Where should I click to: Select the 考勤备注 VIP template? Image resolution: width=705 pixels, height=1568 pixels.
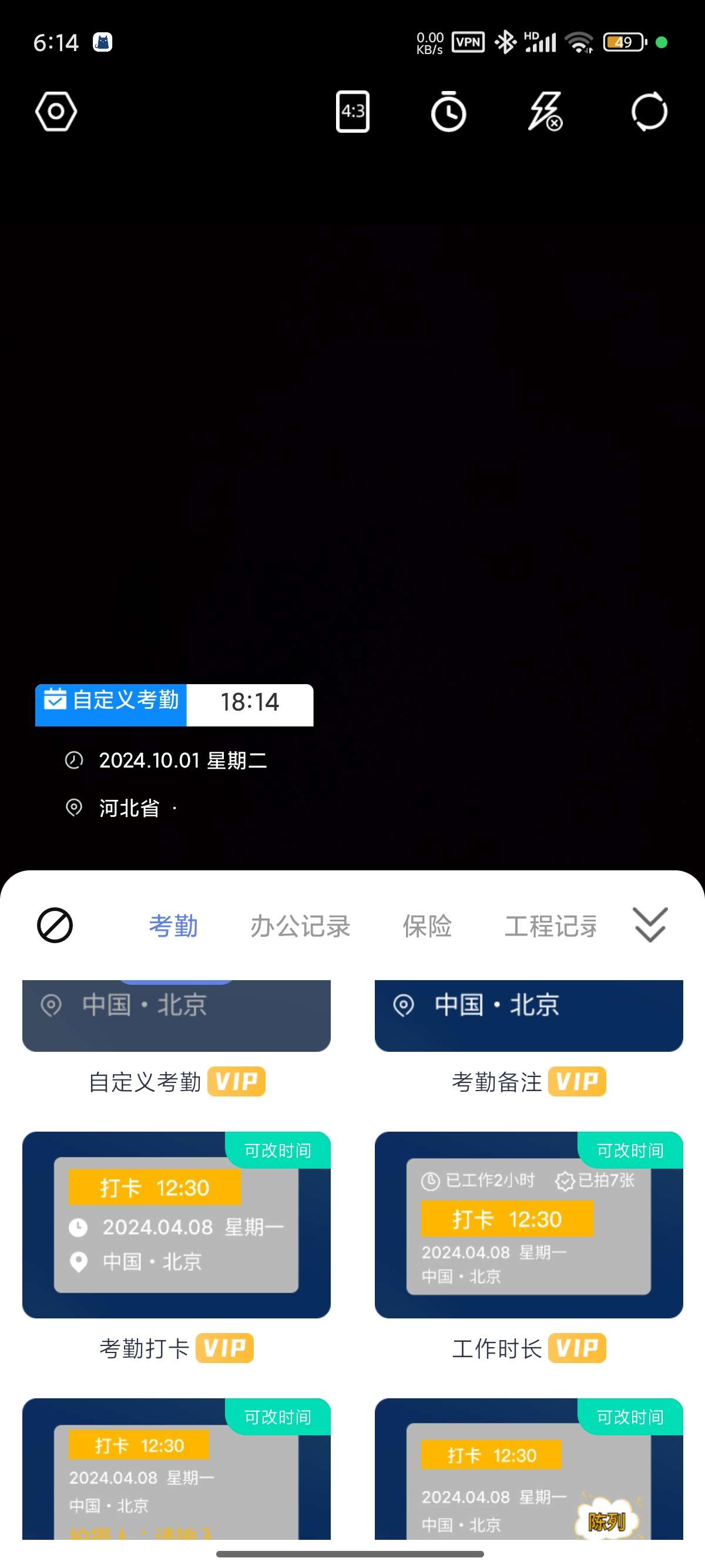pos(528,1017)
